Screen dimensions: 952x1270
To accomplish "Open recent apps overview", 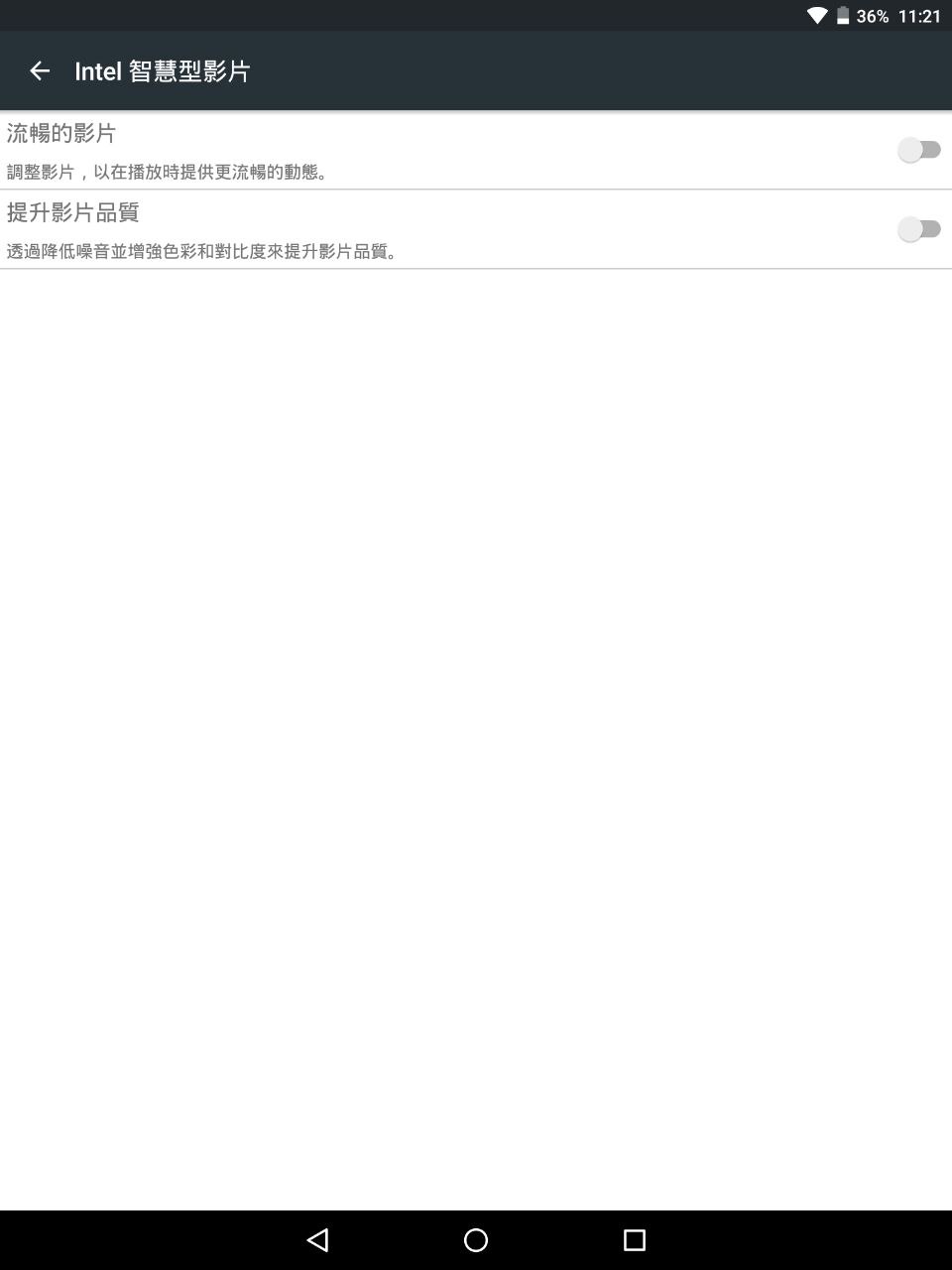I will coord(634,1239).
